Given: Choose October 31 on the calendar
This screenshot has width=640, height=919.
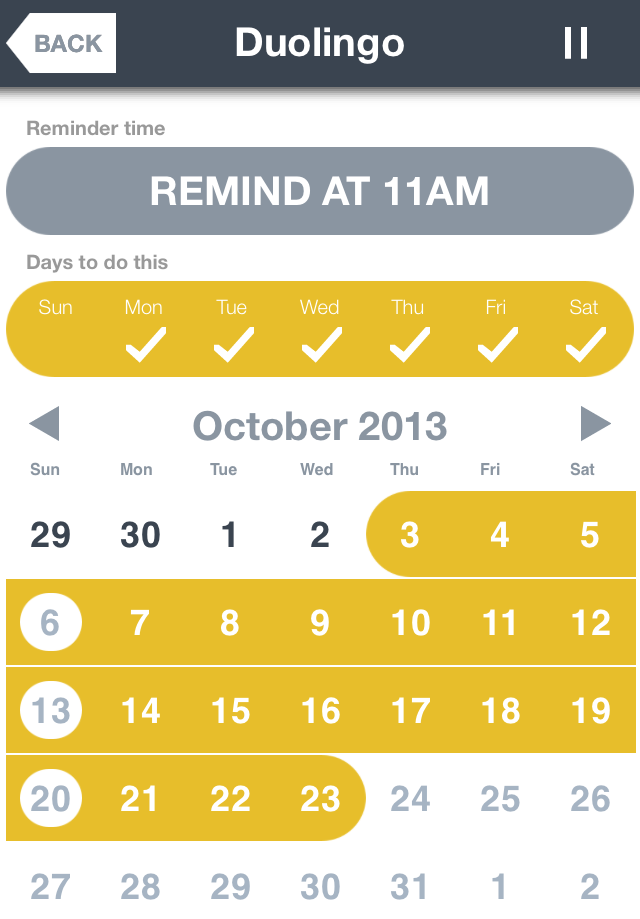Looking at the screenshot, I should click(x=409, y=886).
